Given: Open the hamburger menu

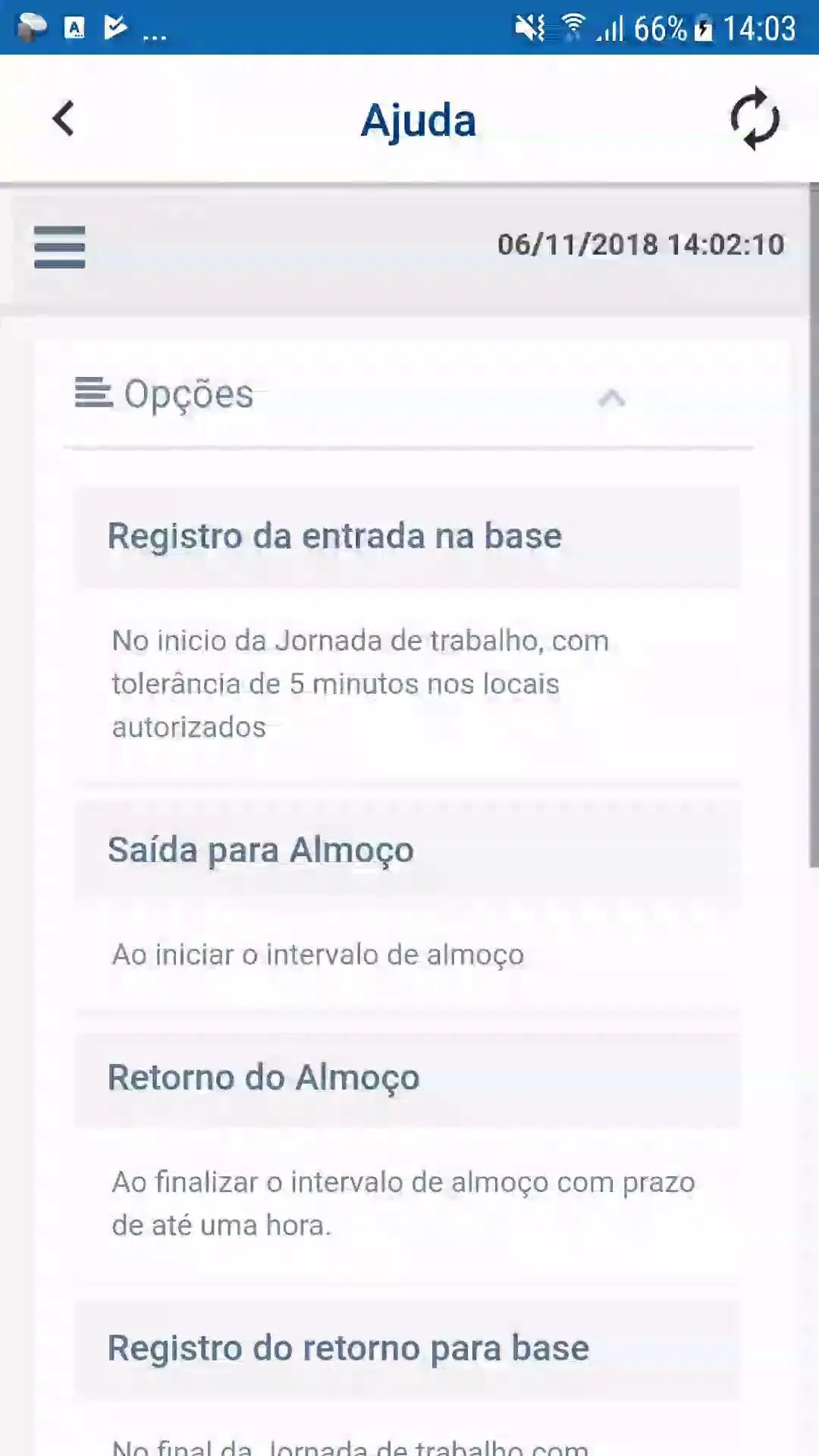Looking at the screenshot, I should point(59,247).
